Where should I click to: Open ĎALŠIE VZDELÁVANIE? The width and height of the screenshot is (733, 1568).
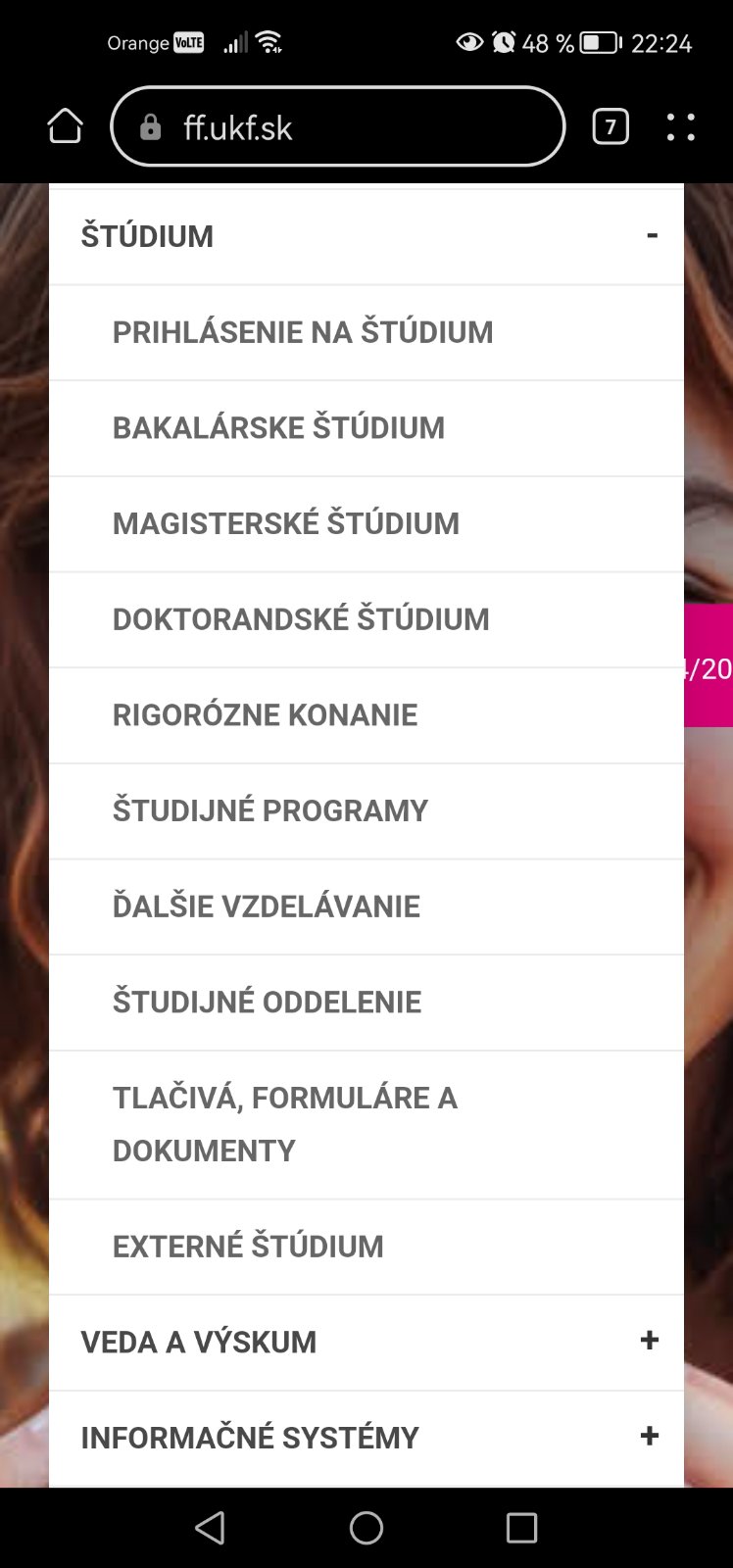pyautogui.click(x=267, y=906)
